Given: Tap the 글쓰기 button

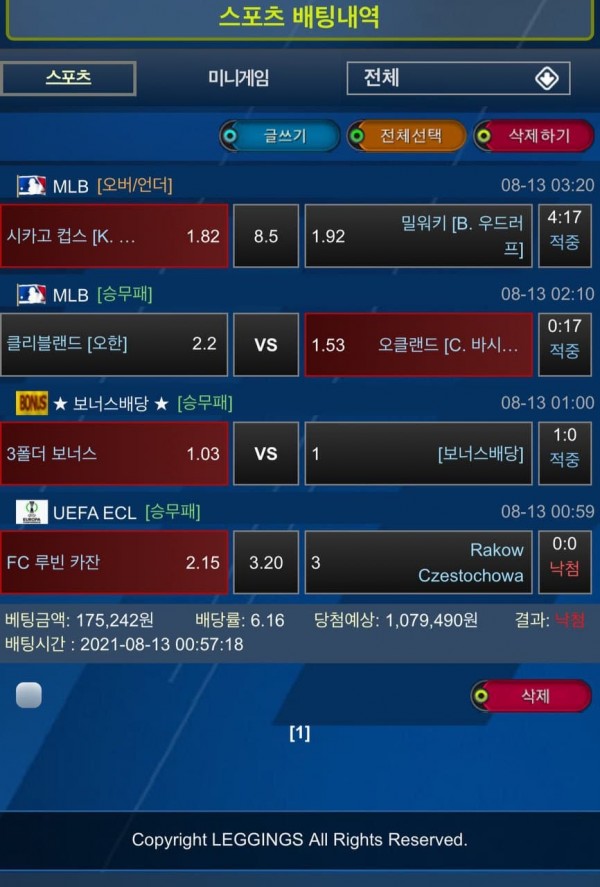Looking at the screenshot, I should pos(280,136).
